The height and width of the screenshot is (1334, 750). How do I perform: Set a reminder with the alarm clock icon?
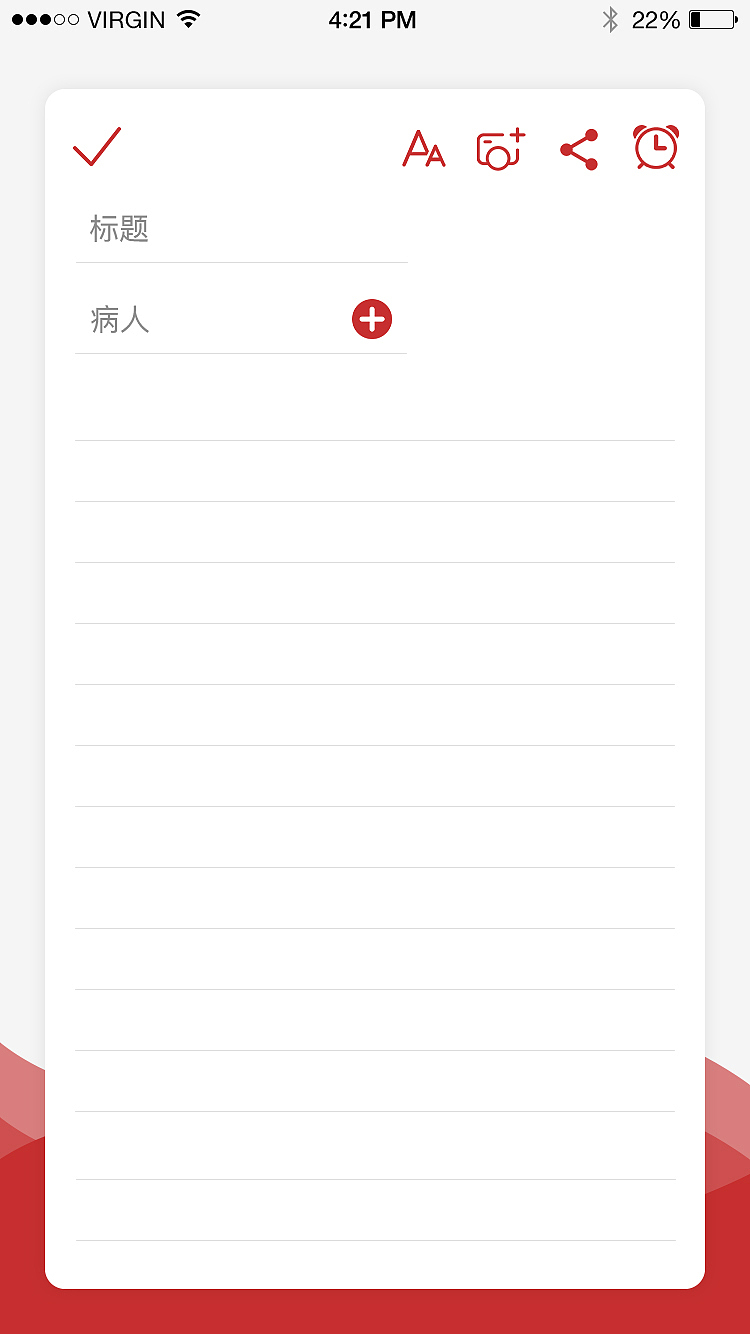click(655, 148)
